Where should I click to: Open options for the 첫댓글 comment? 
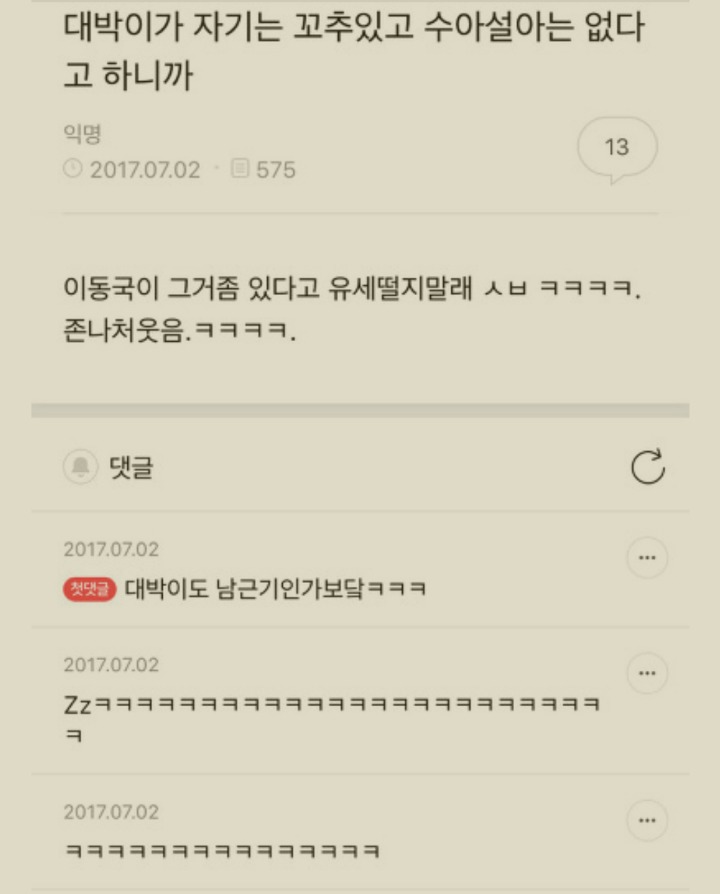tap(647, 558)
